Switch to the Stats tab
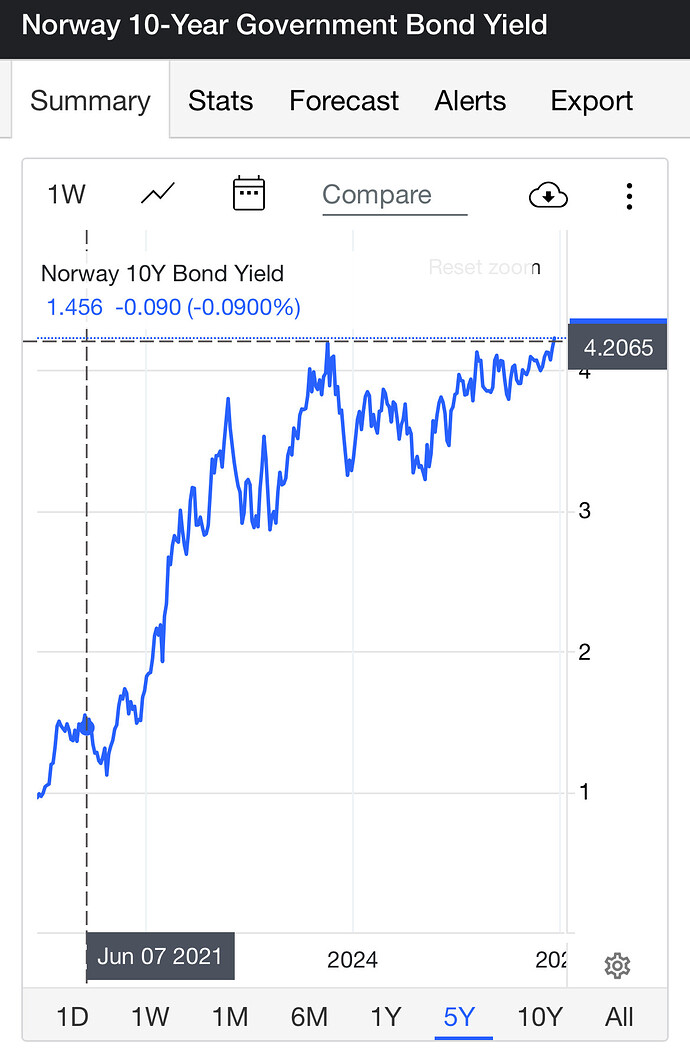690x1056 pixels. tap(219, 101)
